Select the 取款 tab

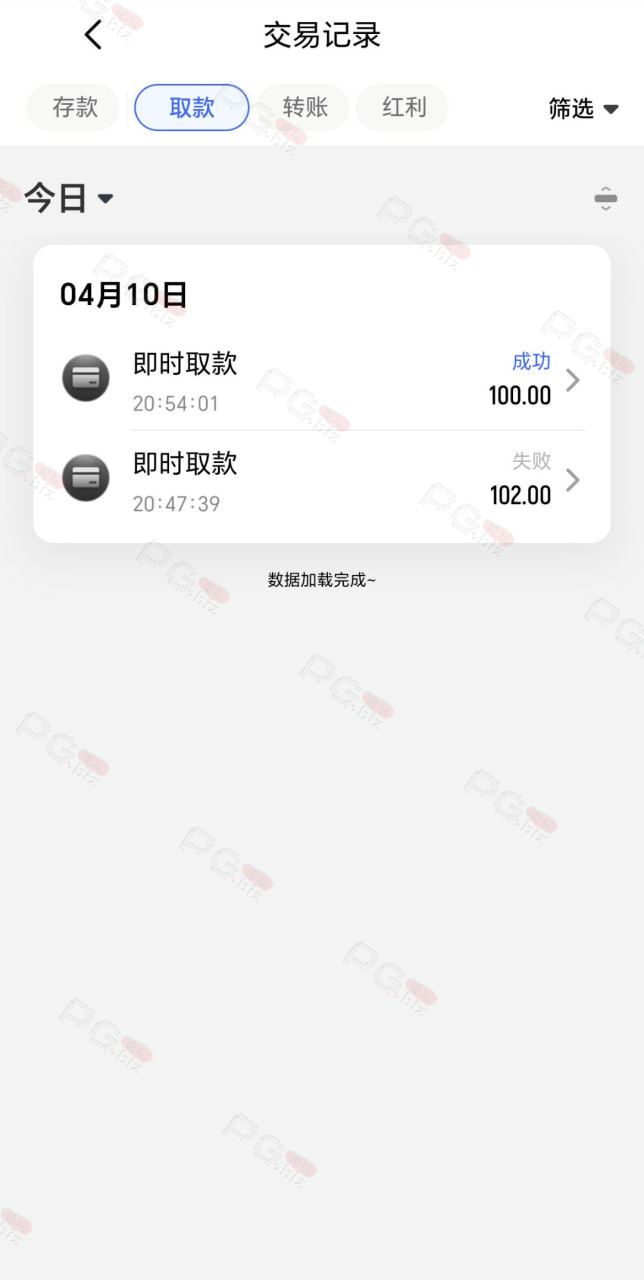[192, 107]
